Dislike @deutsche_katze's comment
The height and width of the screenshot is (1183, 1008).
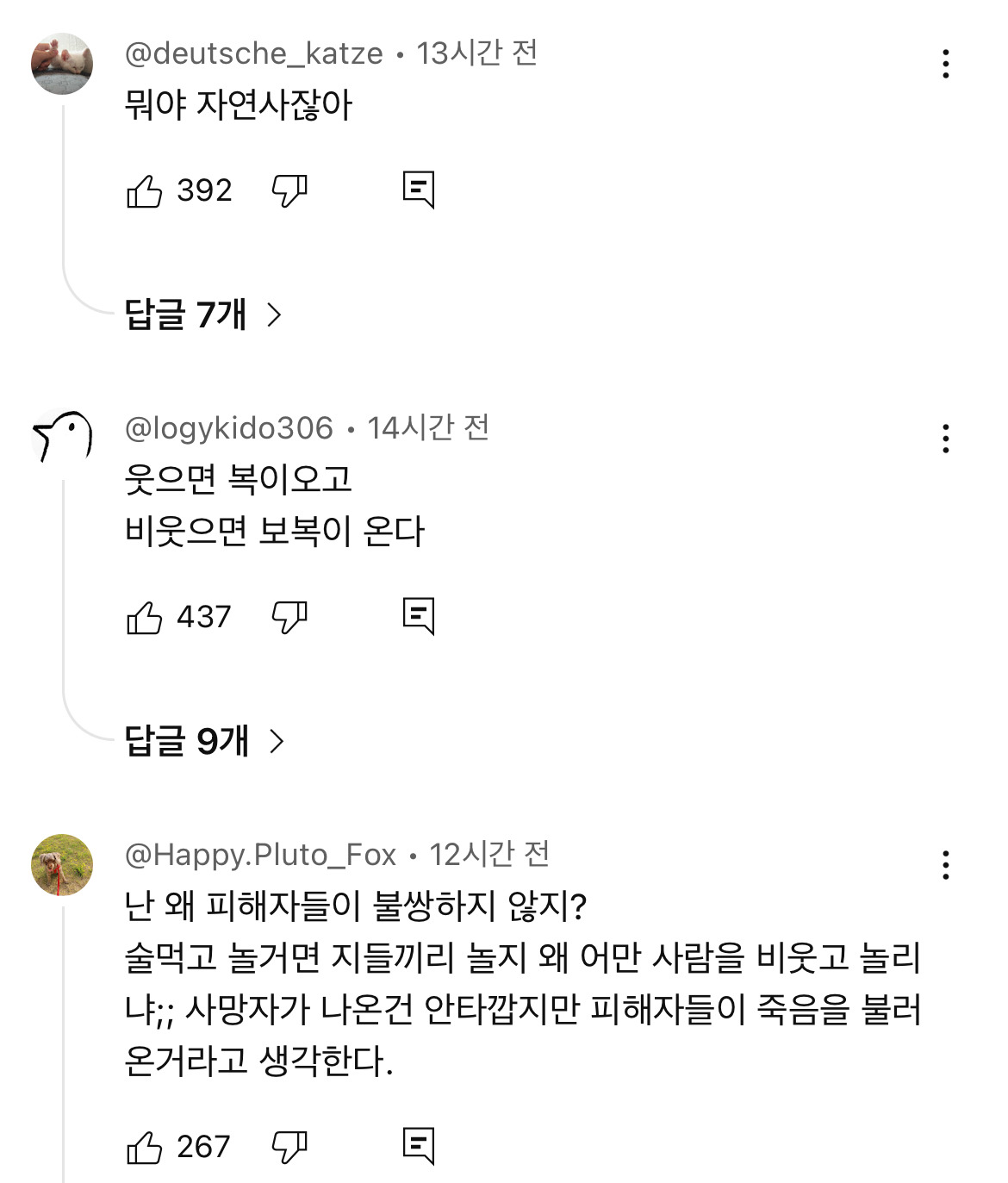290,191
